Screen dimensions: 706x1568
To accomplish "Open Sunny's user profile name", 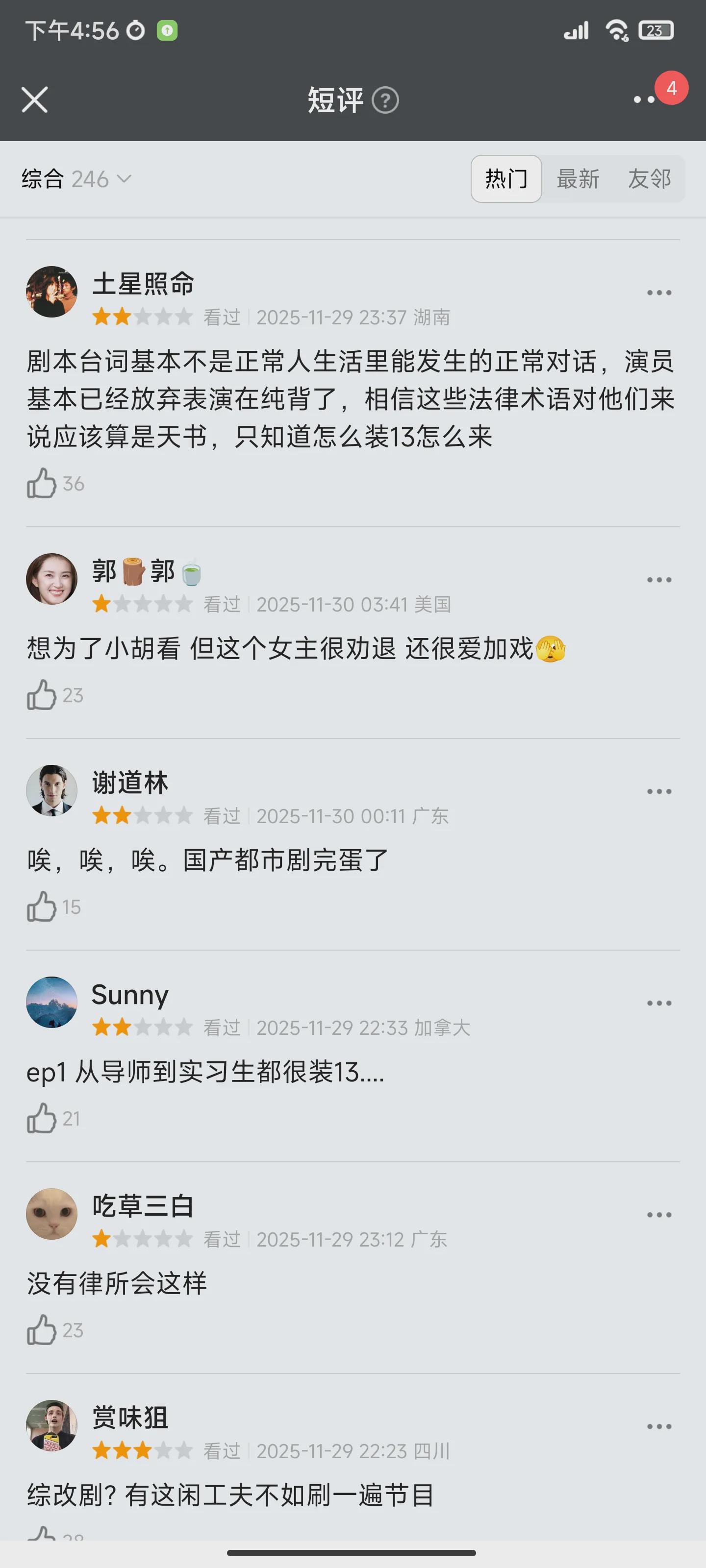I will coord(130,995).
